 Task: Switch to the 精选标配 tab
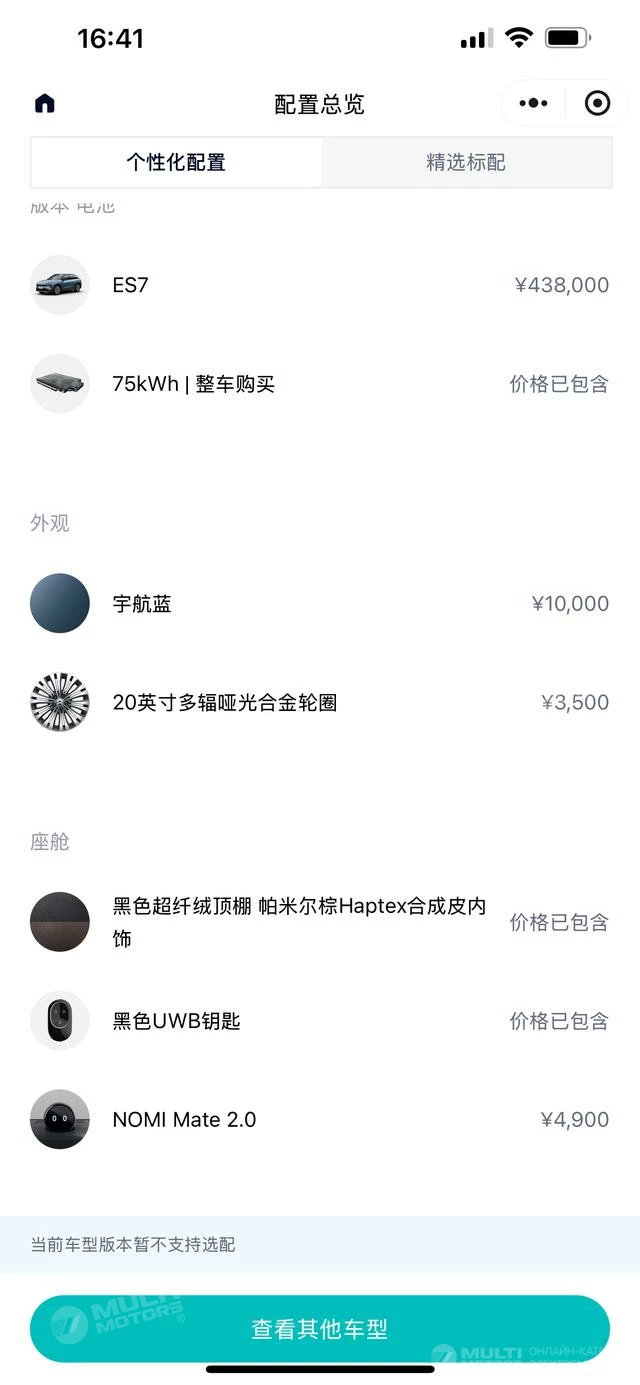click(466, 162)
